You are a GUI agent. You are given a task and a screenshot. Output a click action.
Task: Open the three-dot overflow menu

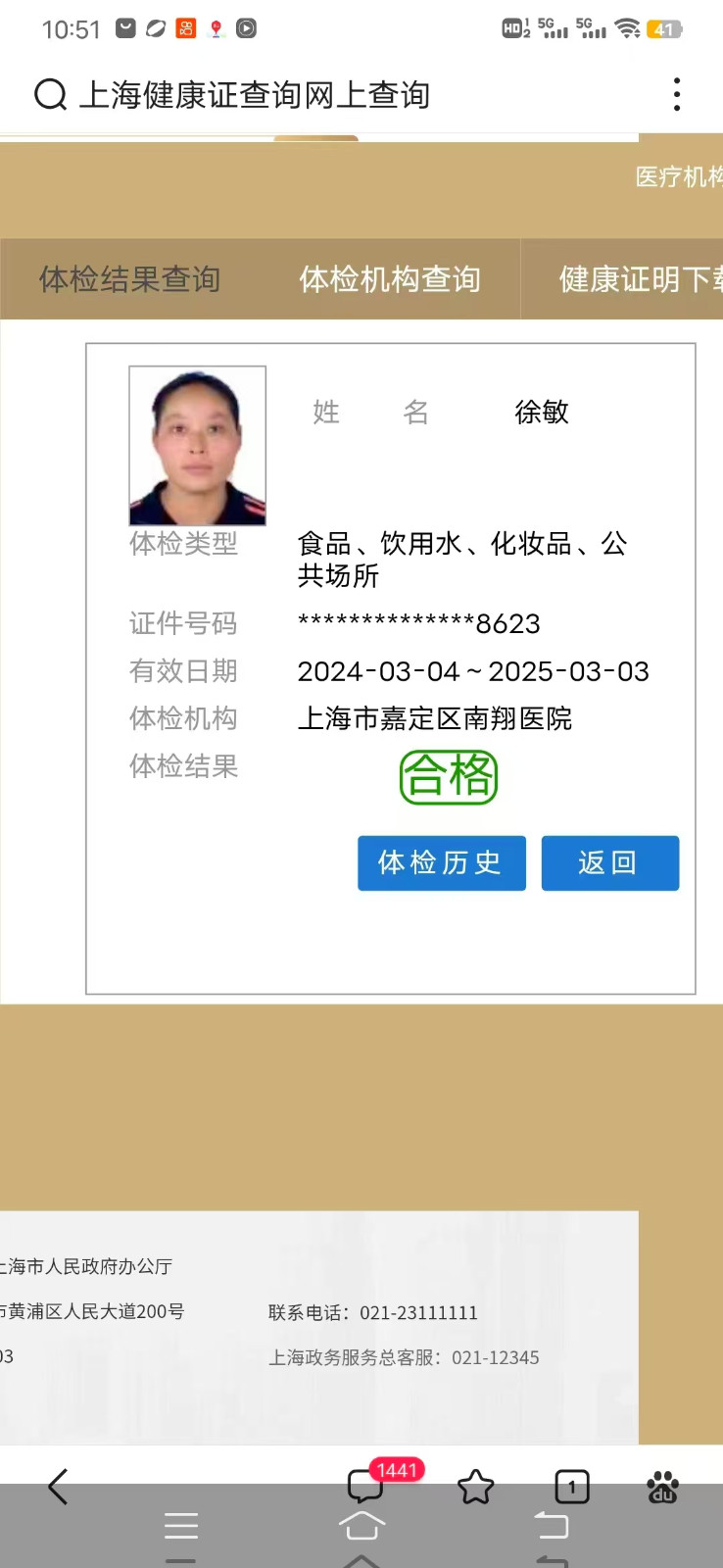(676, 95)
